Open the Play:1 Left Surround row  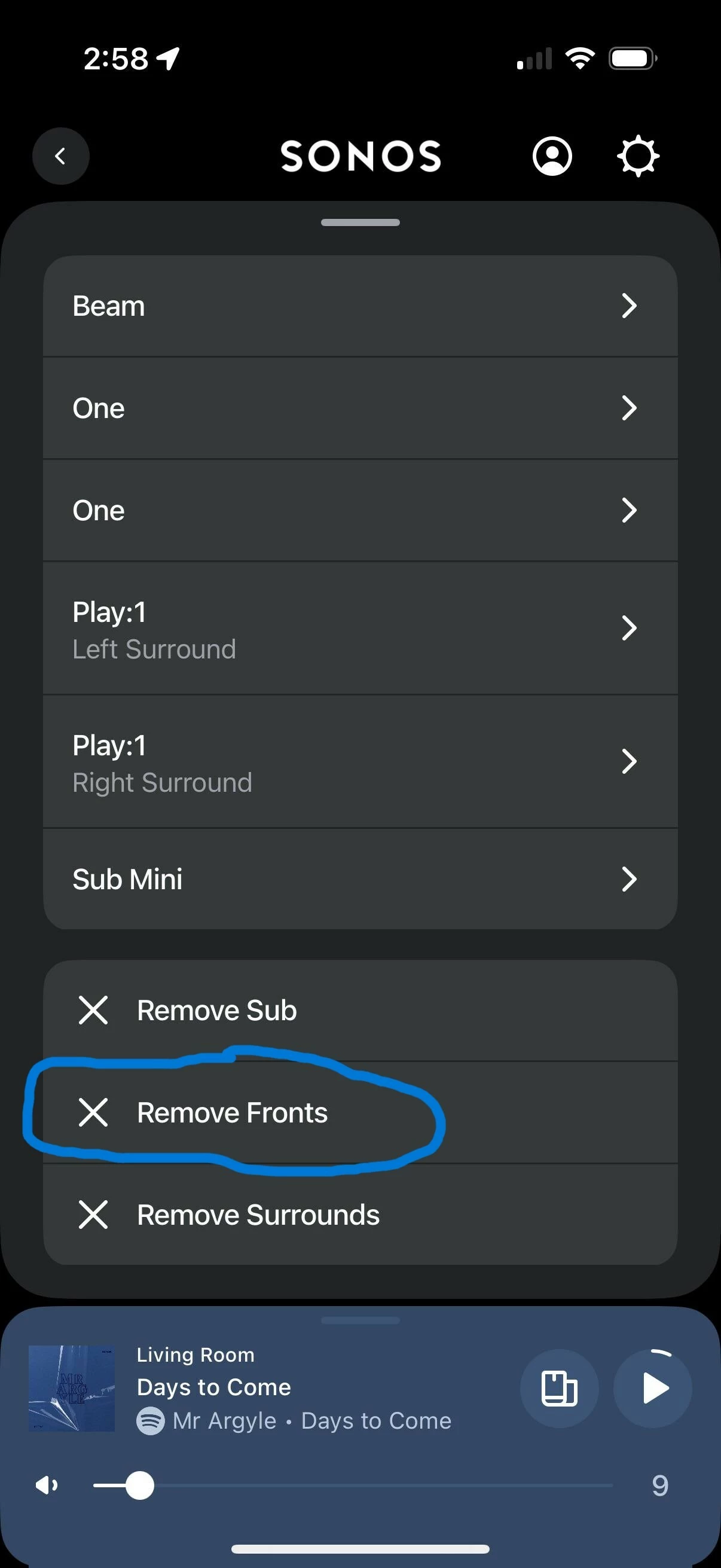[360, 629]
